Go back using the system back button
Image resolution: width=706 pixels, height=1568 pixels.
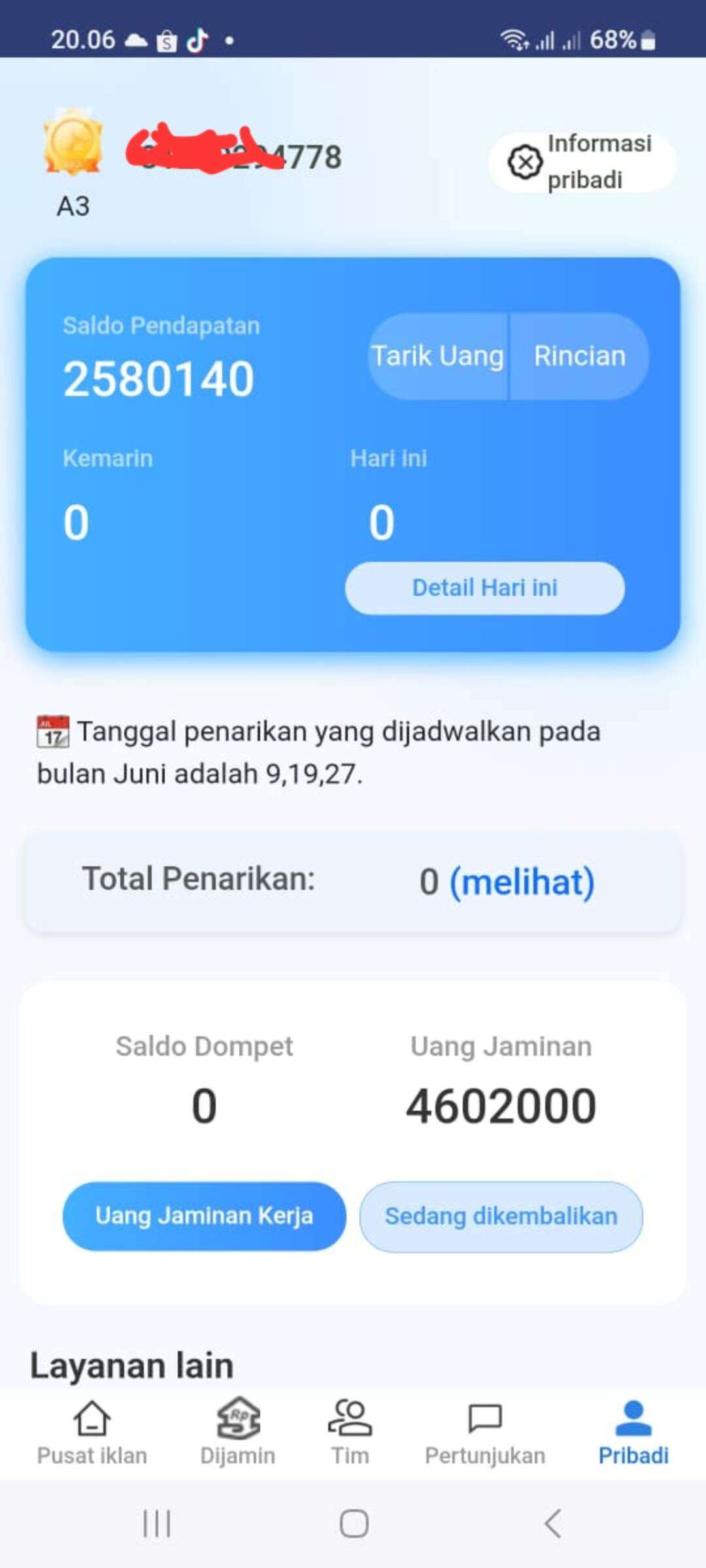point(553,1524)
